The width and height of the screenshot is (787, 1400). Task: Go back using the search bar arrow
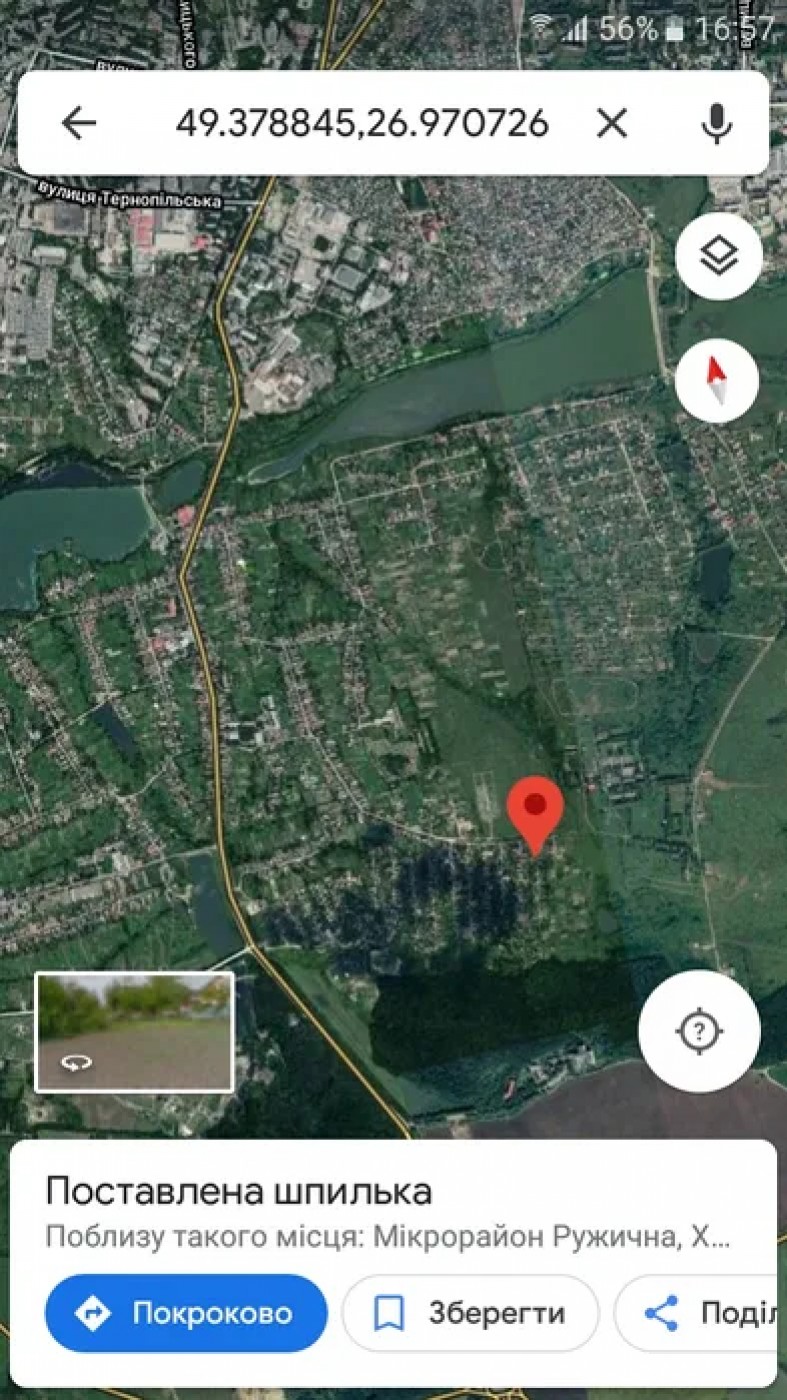click(78, 123)
